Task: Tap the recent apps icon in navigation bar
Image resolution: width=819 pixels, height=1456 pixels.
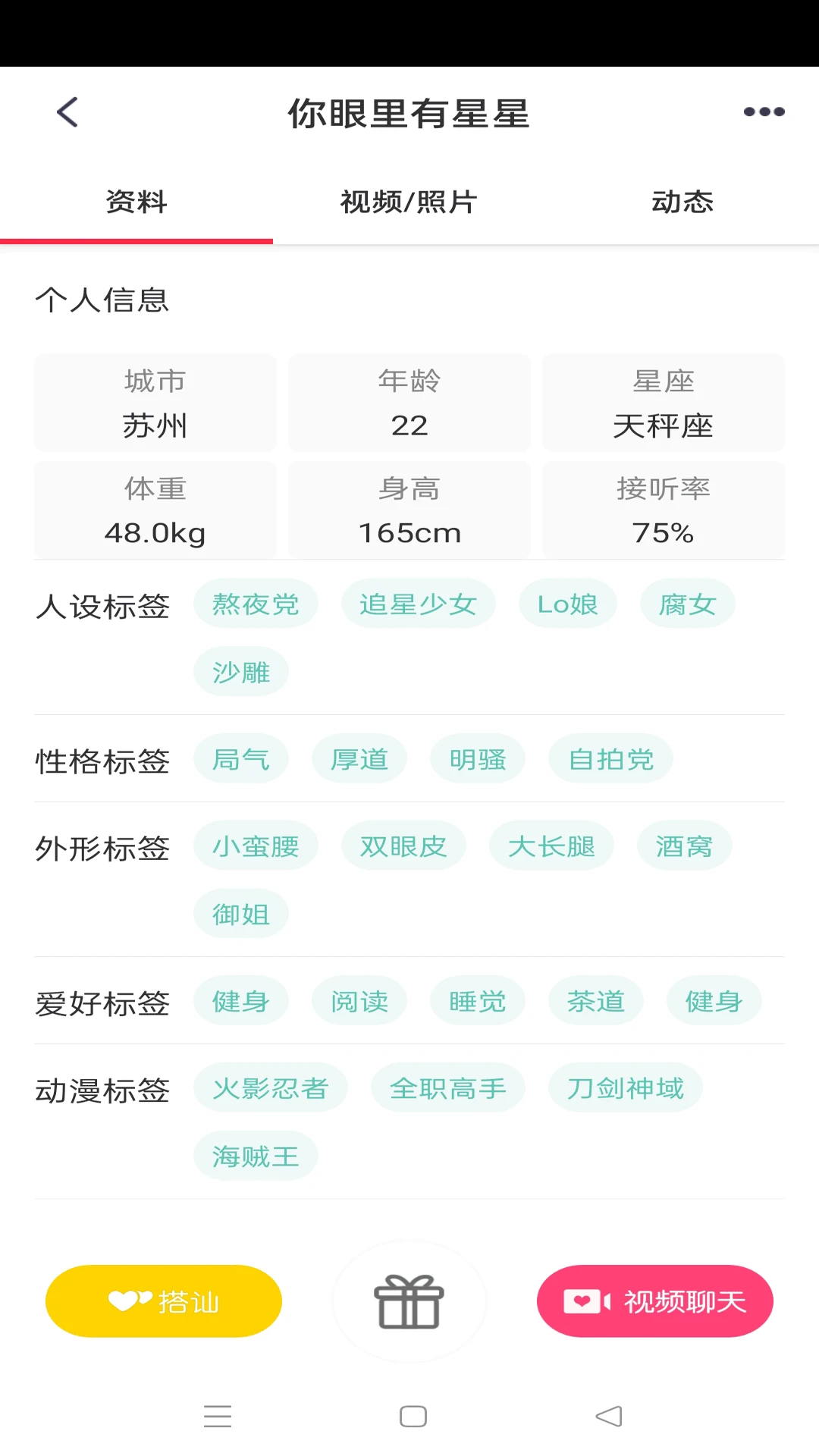Action: [x=218, y=1416]
